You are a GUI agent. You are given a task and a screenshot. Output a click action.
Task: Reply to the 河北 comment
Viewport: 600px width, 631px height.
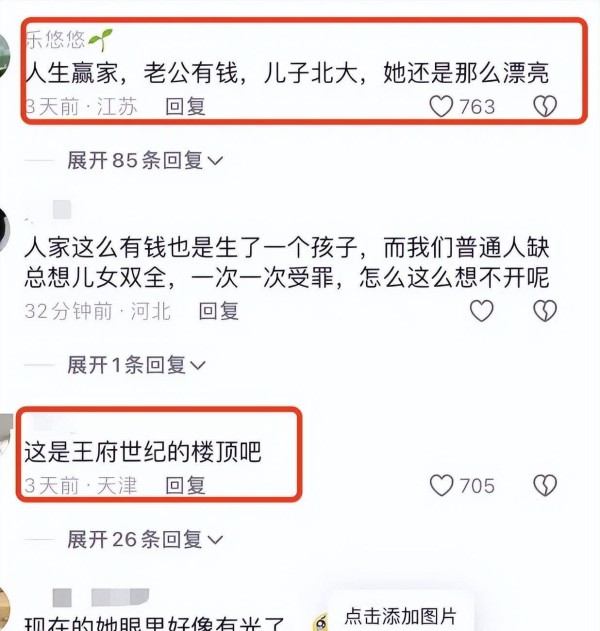point(218,311)
